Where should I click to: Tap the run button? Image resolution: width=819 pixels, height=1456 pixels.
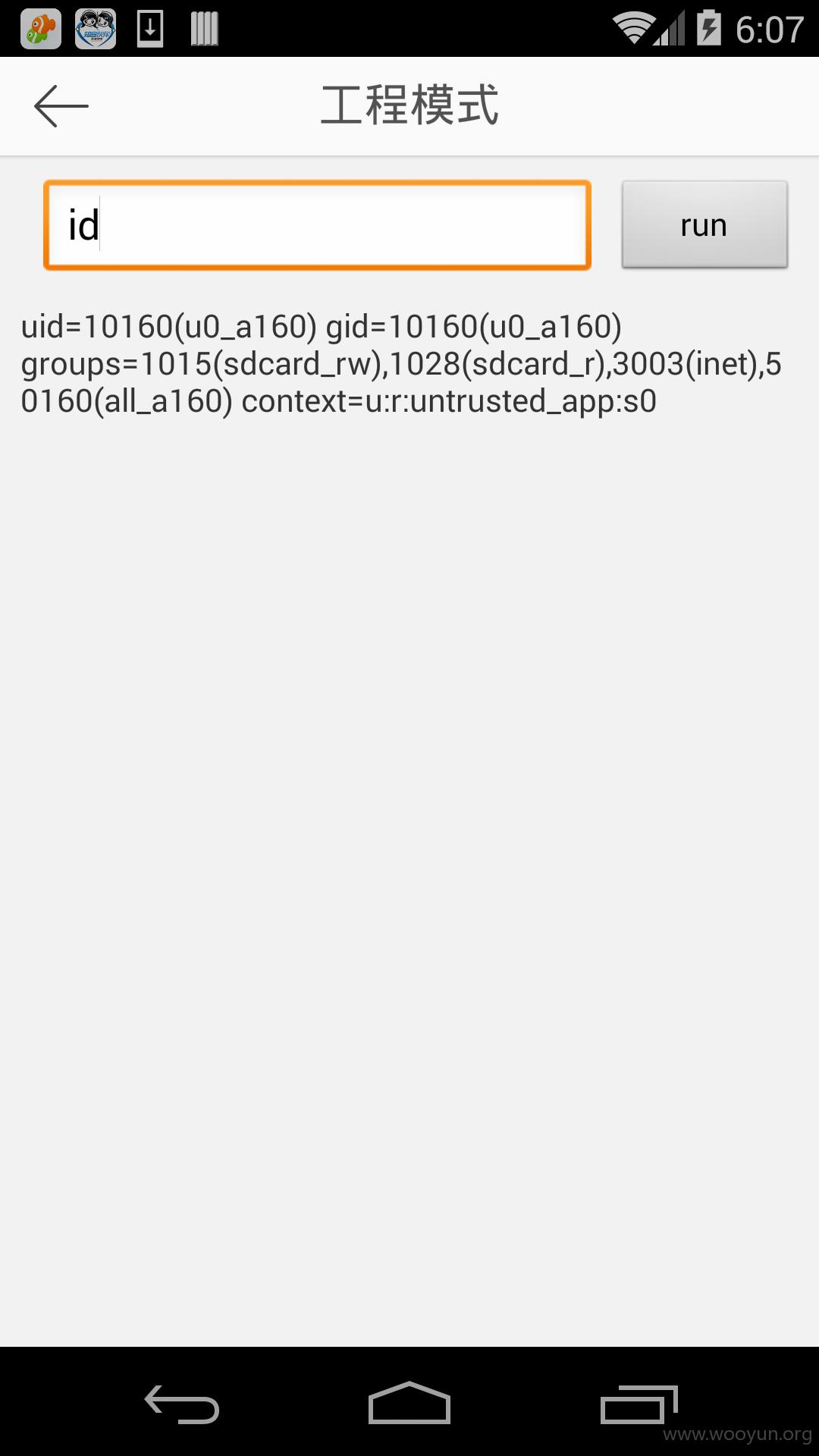(x=704, y=224)
